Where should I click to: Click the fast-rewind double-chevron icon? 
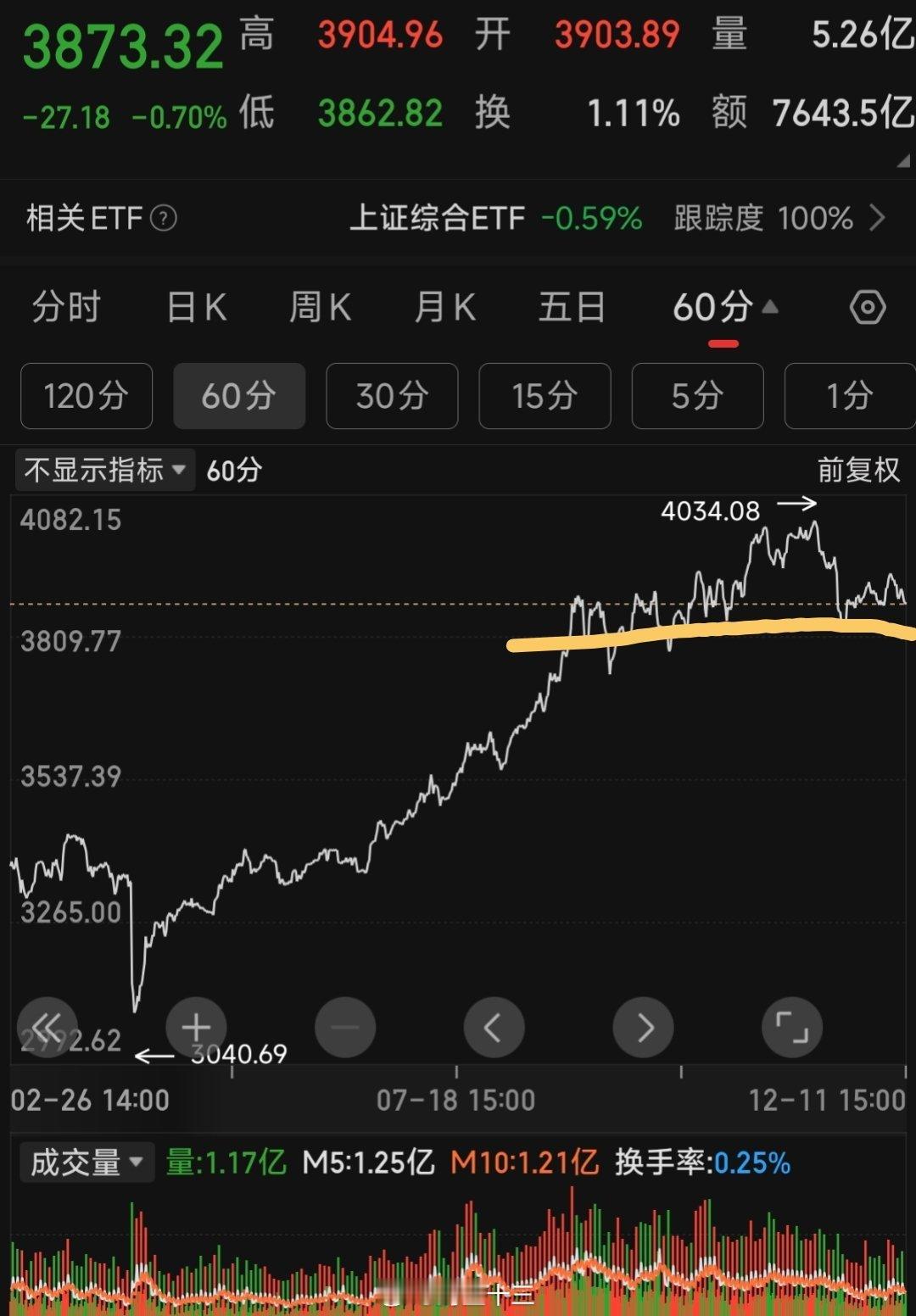tap(48, 1027)
